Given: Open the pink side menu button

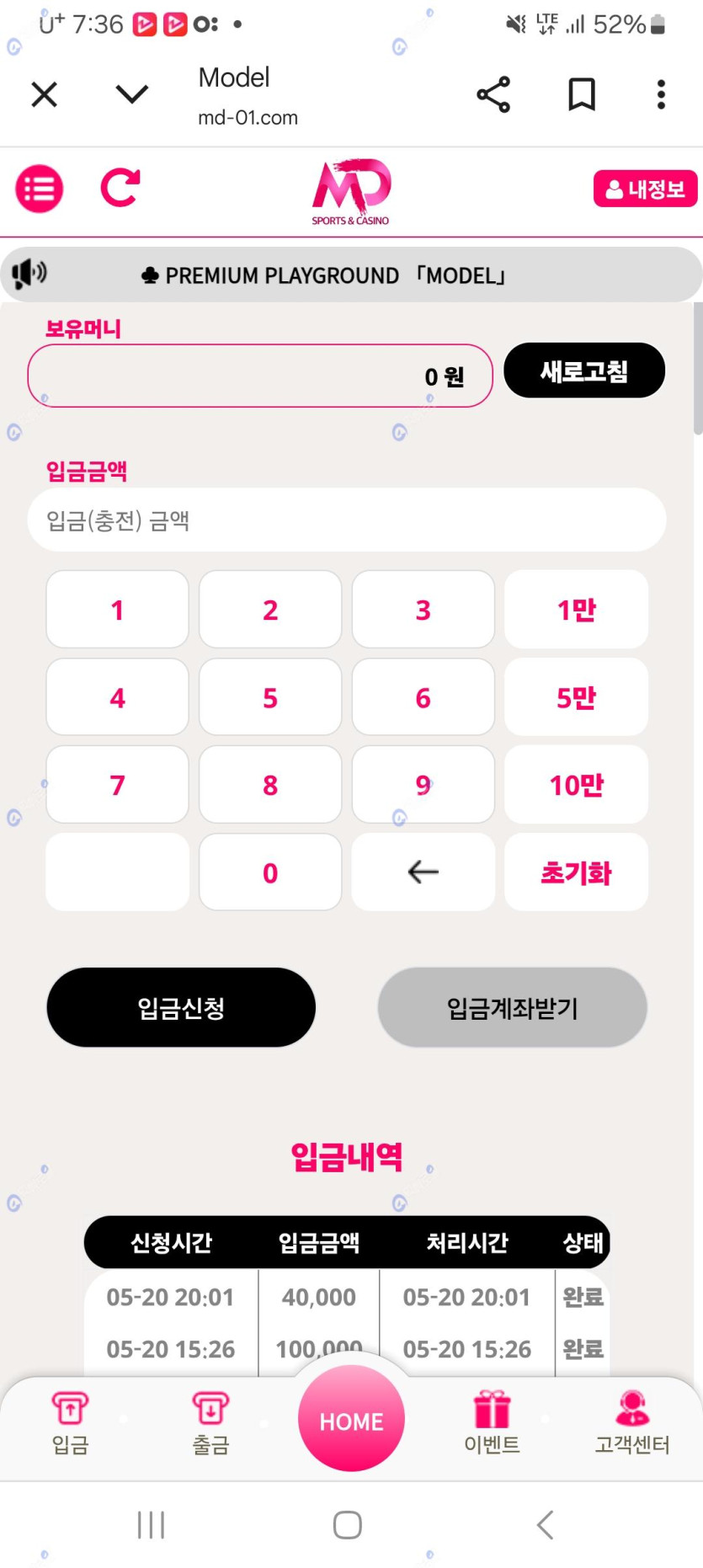Looking at the screenshot, I should tap(39, 189).
